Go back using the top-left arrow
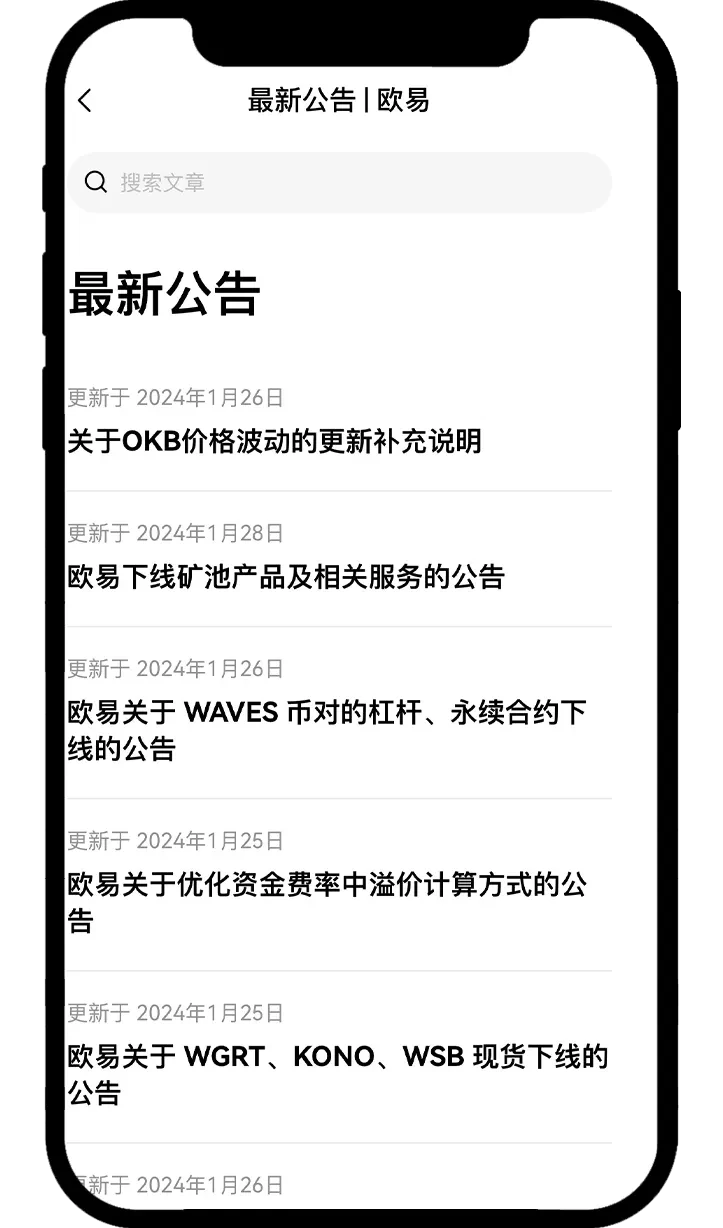The image size is (723, 1228). tap(85, 100)
